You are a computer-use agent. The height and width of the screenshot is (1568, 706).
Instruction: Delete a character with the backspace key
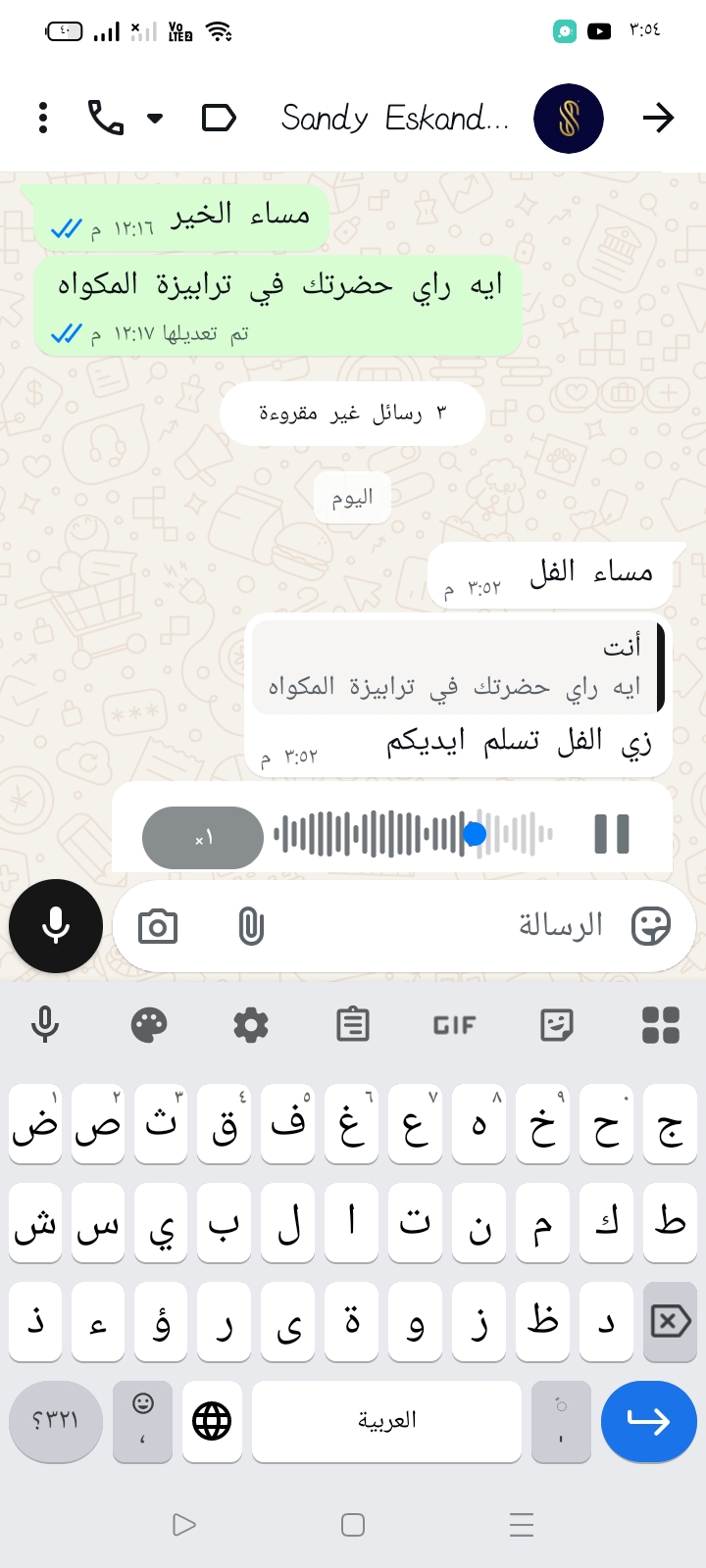(671, 1321)
